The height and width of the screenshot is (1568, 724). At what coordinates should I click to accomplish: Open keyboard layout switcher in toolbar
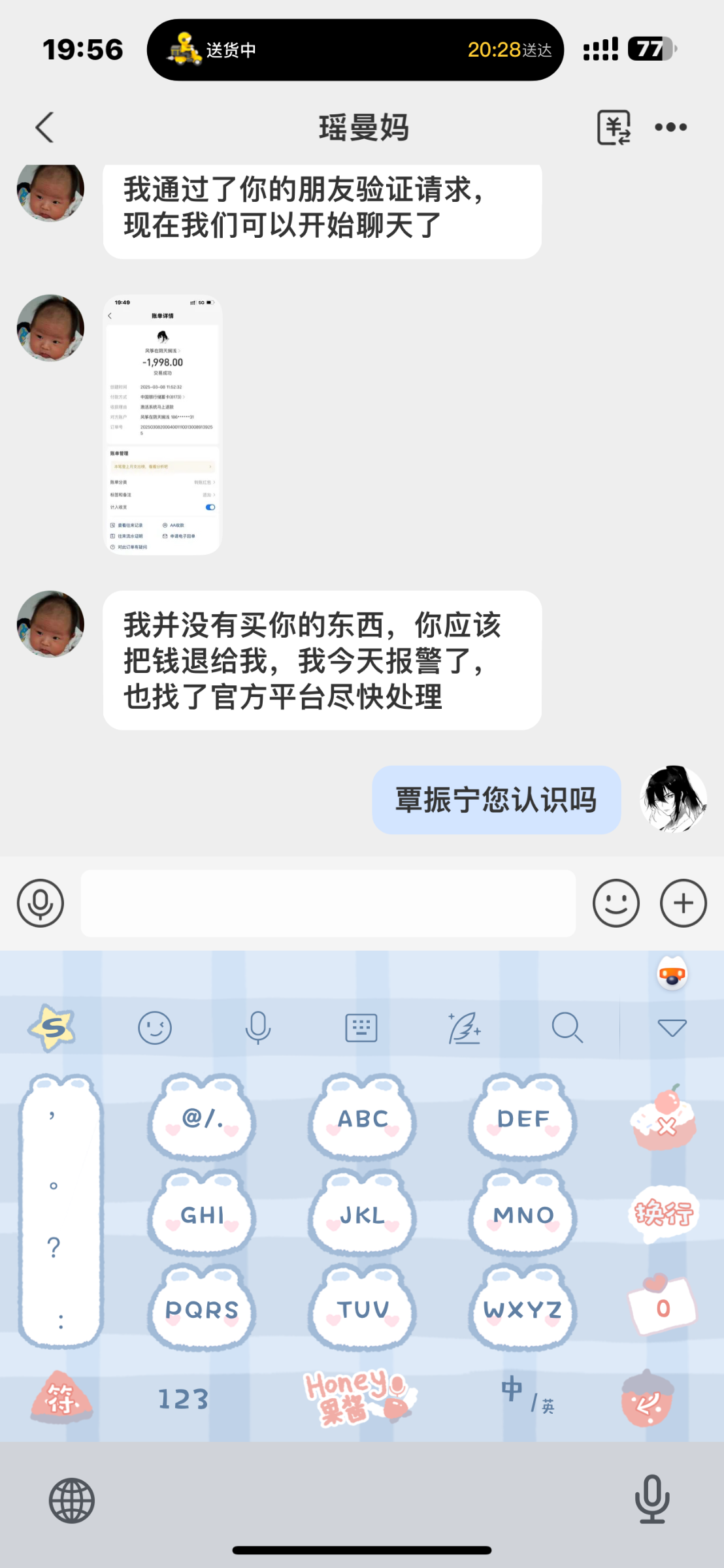point(361,1028)
